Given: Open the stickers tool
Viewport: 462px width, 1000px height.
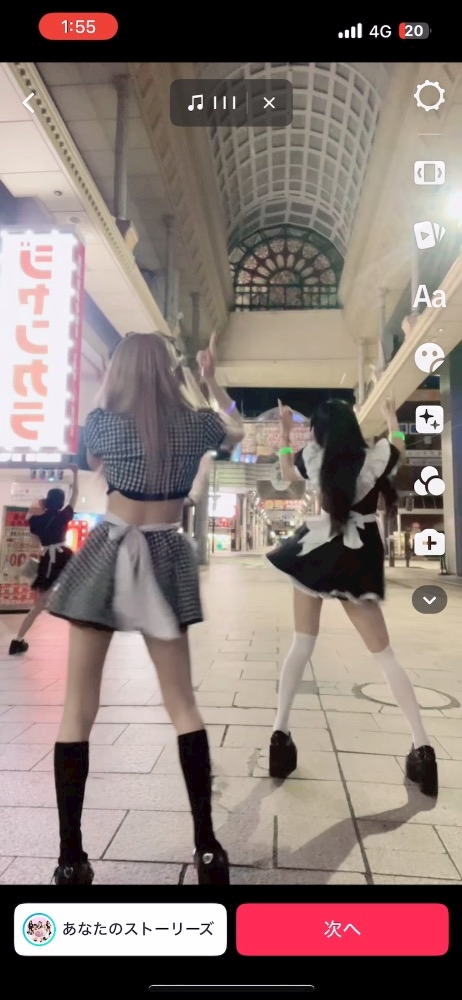Looking at the screenshot, I should 429,358.
